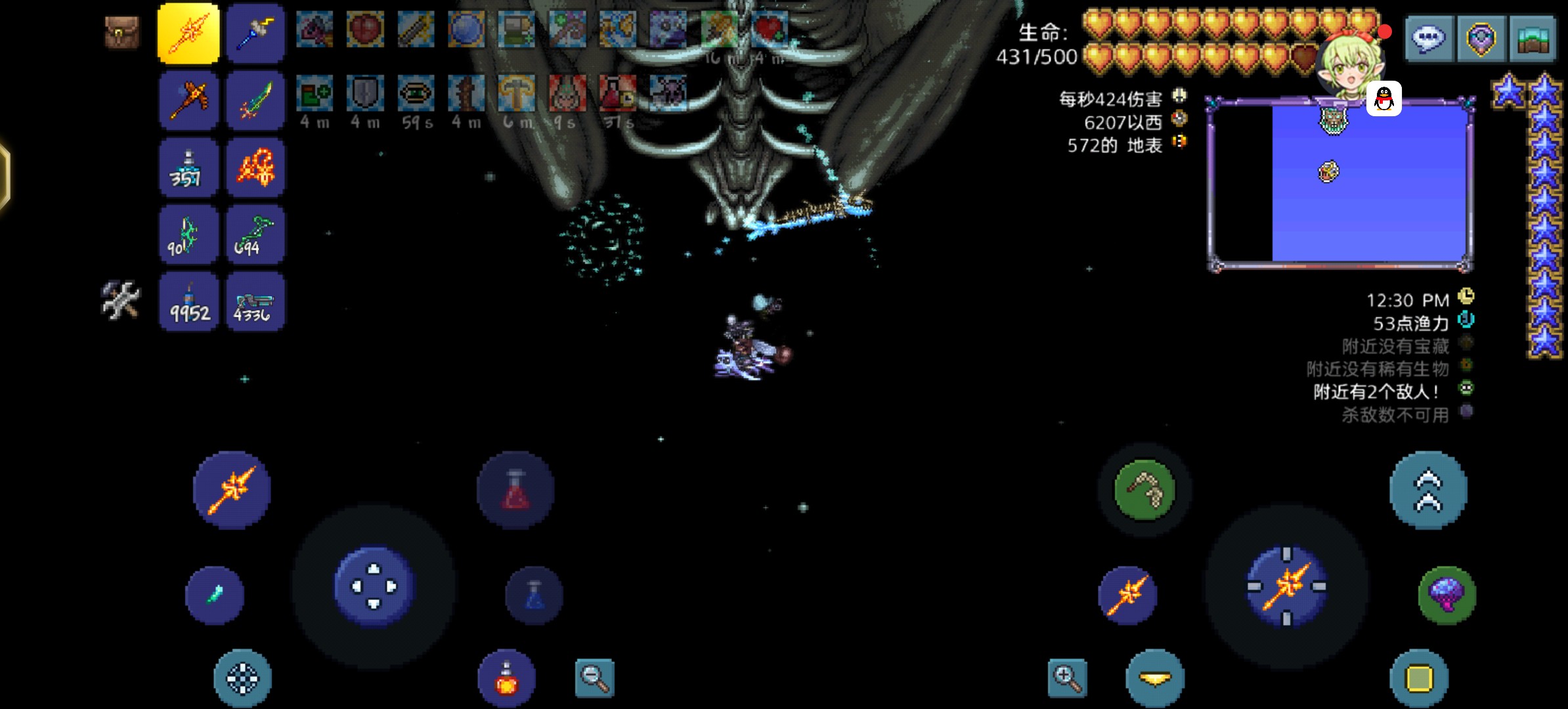Zoom out with the minus magnifier

594,678
